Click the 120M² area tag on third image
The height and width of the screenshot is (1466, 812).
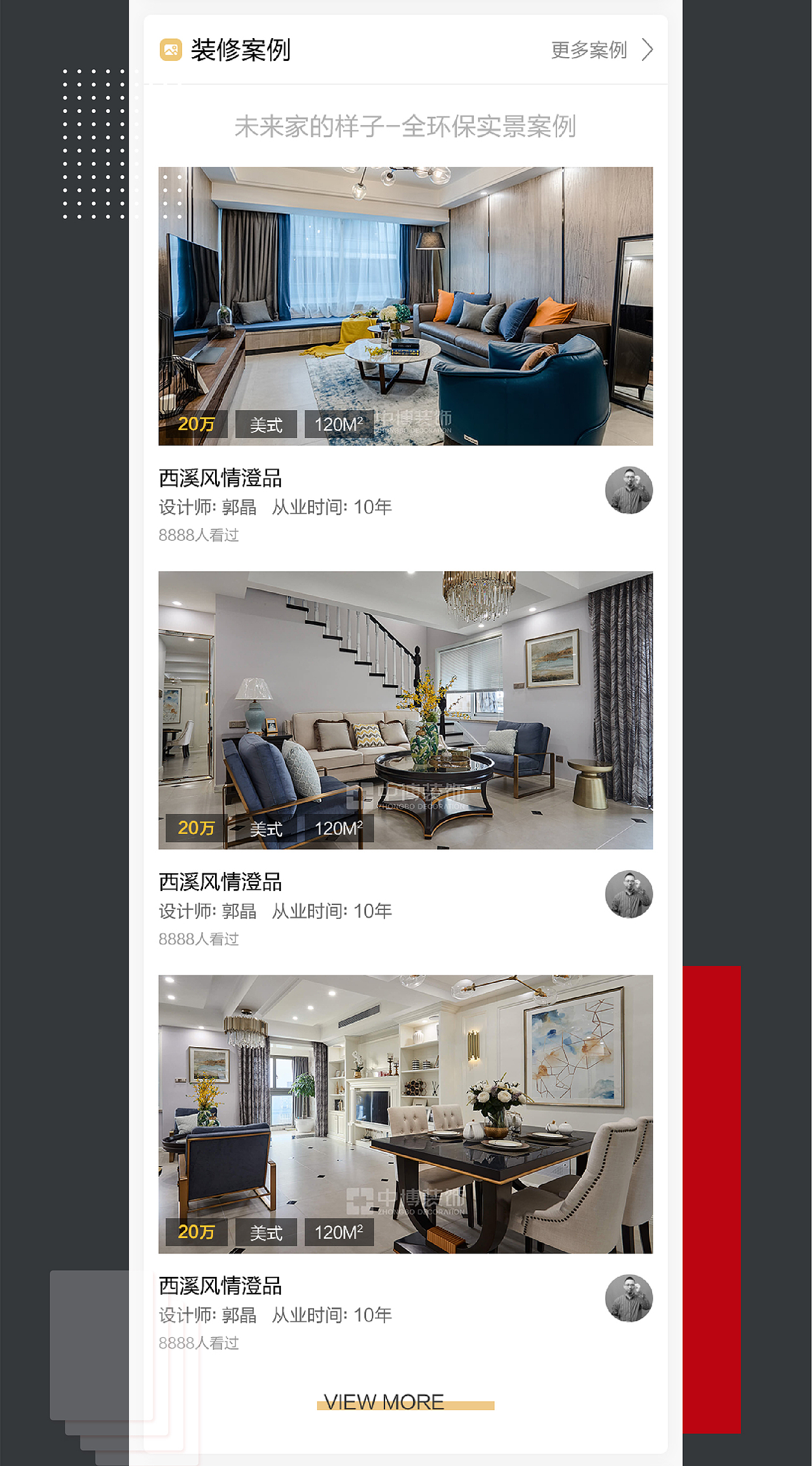tap(339, 1232)
